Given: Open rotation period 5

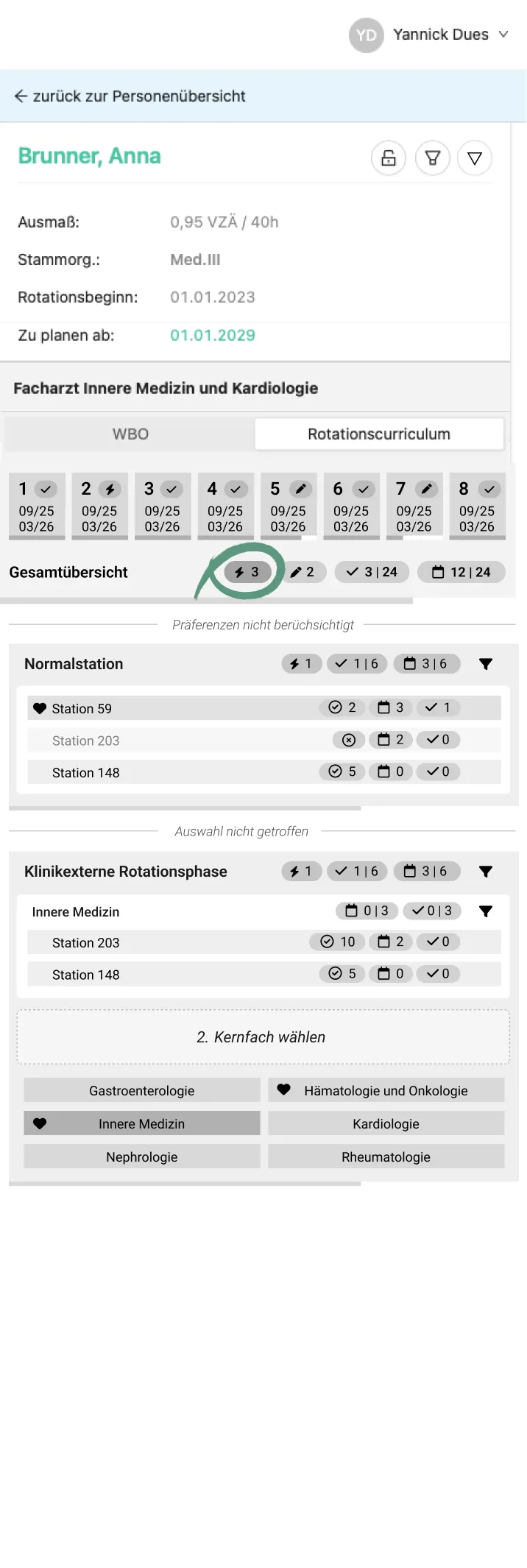Looking at the screenshot, I should coord(288,506).
